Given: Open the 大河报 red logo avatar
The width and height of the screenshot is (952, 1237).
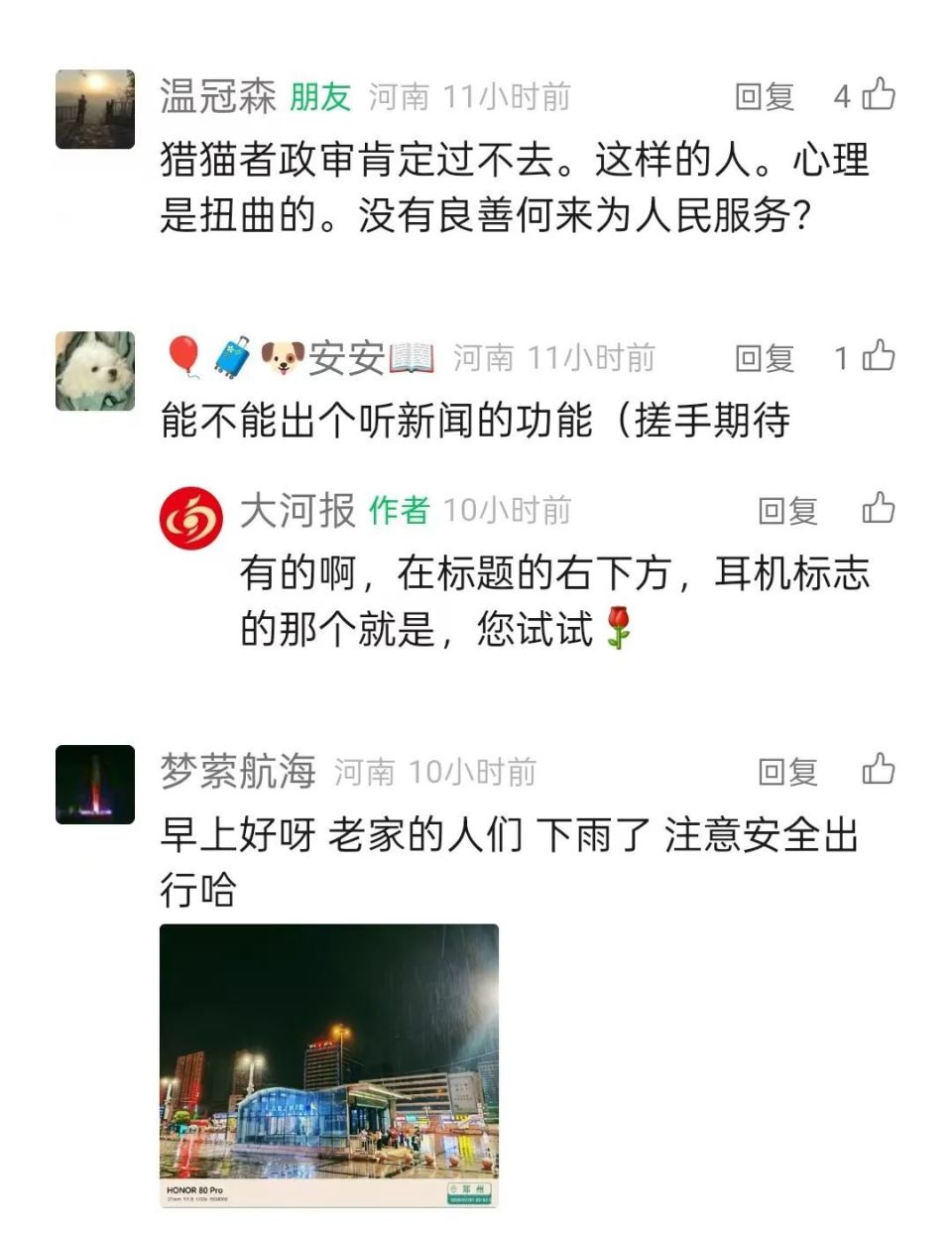Looking at the screenshot, I should coord(192,516).
